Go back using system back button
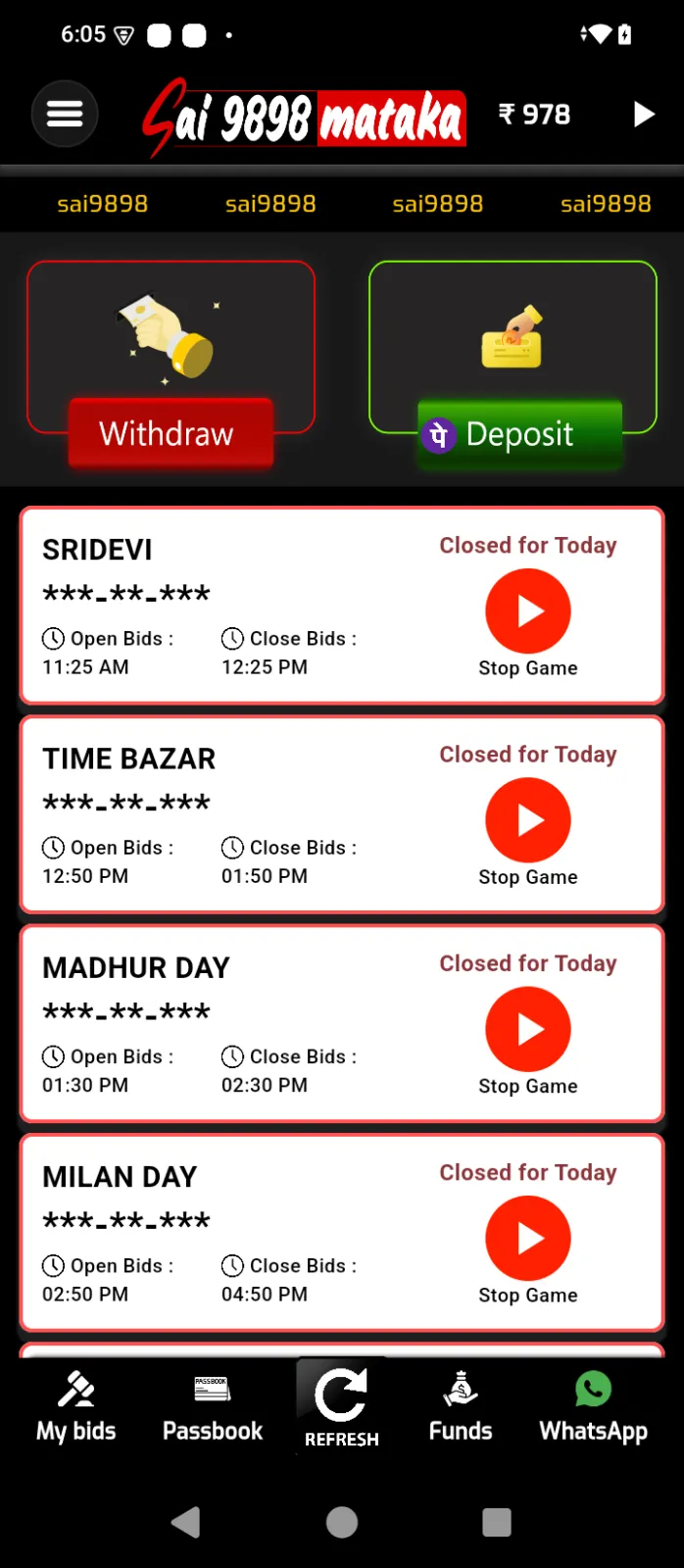 click(x=185, y=1522)
